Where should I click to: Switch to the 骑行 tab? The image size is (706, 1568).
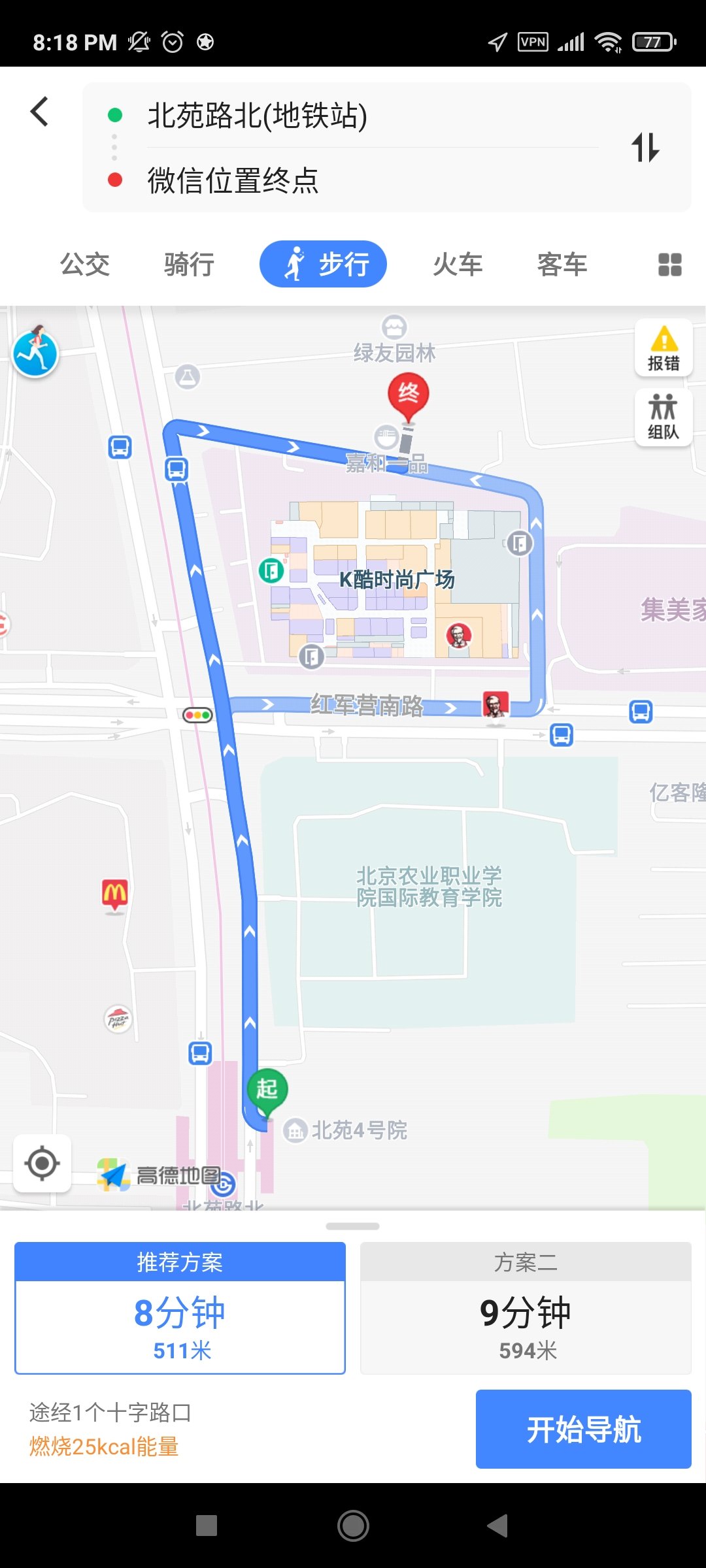(x=189, y=265)
